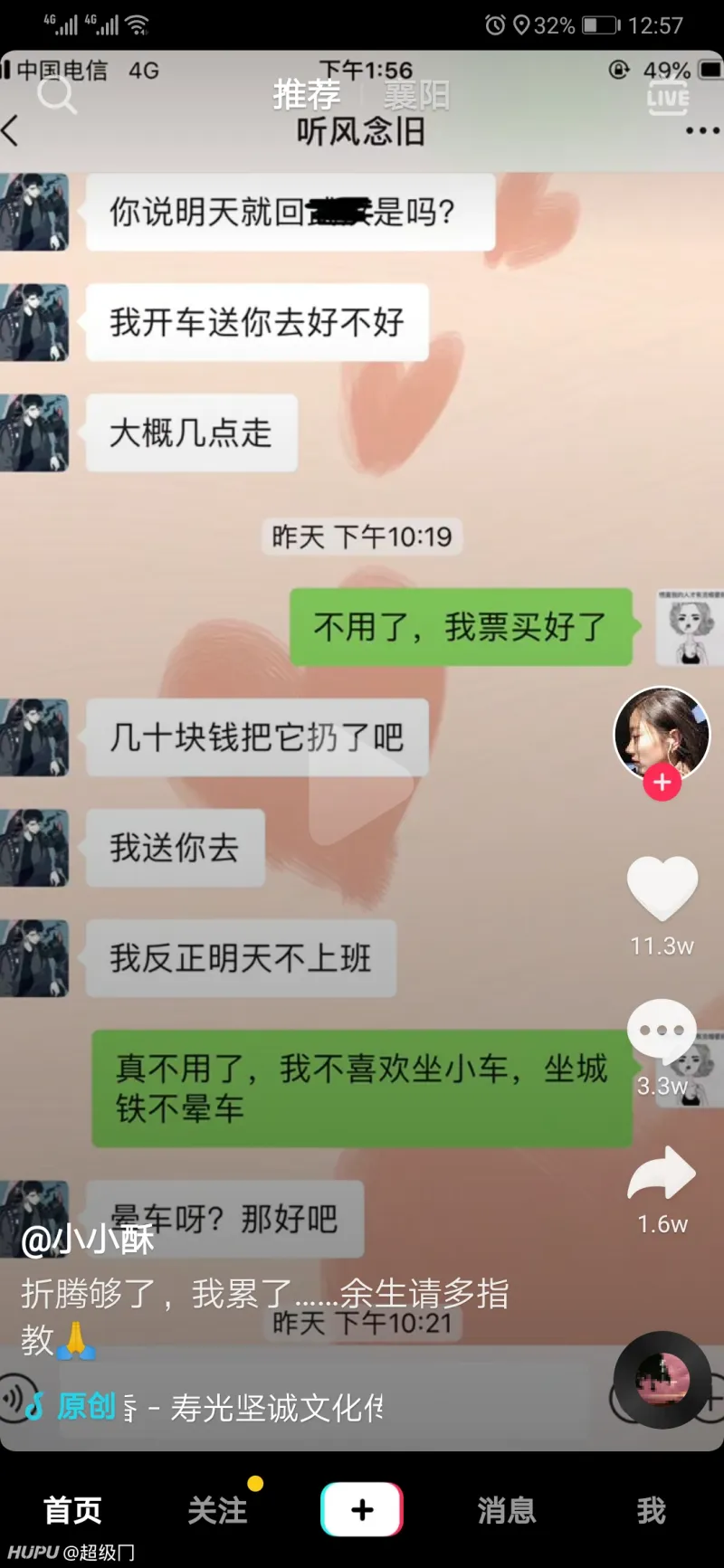Switch to the 关注 tab

click(x=217, y=1510)
